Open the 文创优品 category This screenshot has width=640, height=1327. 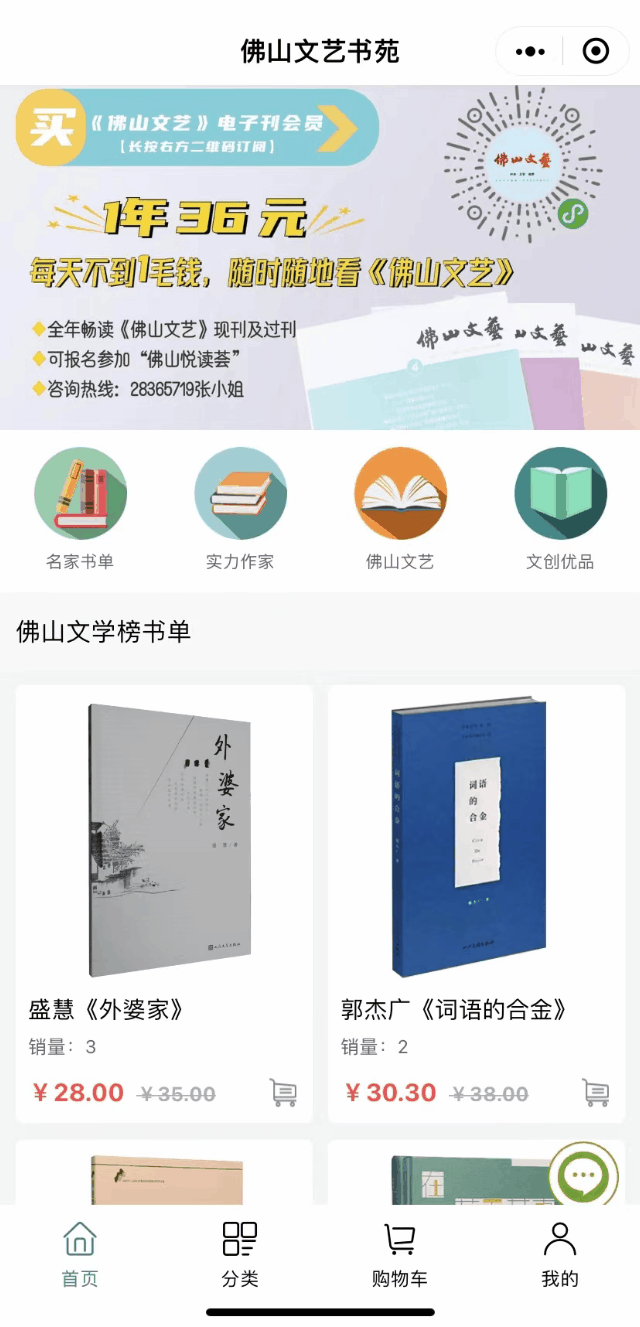coord(560,508)
